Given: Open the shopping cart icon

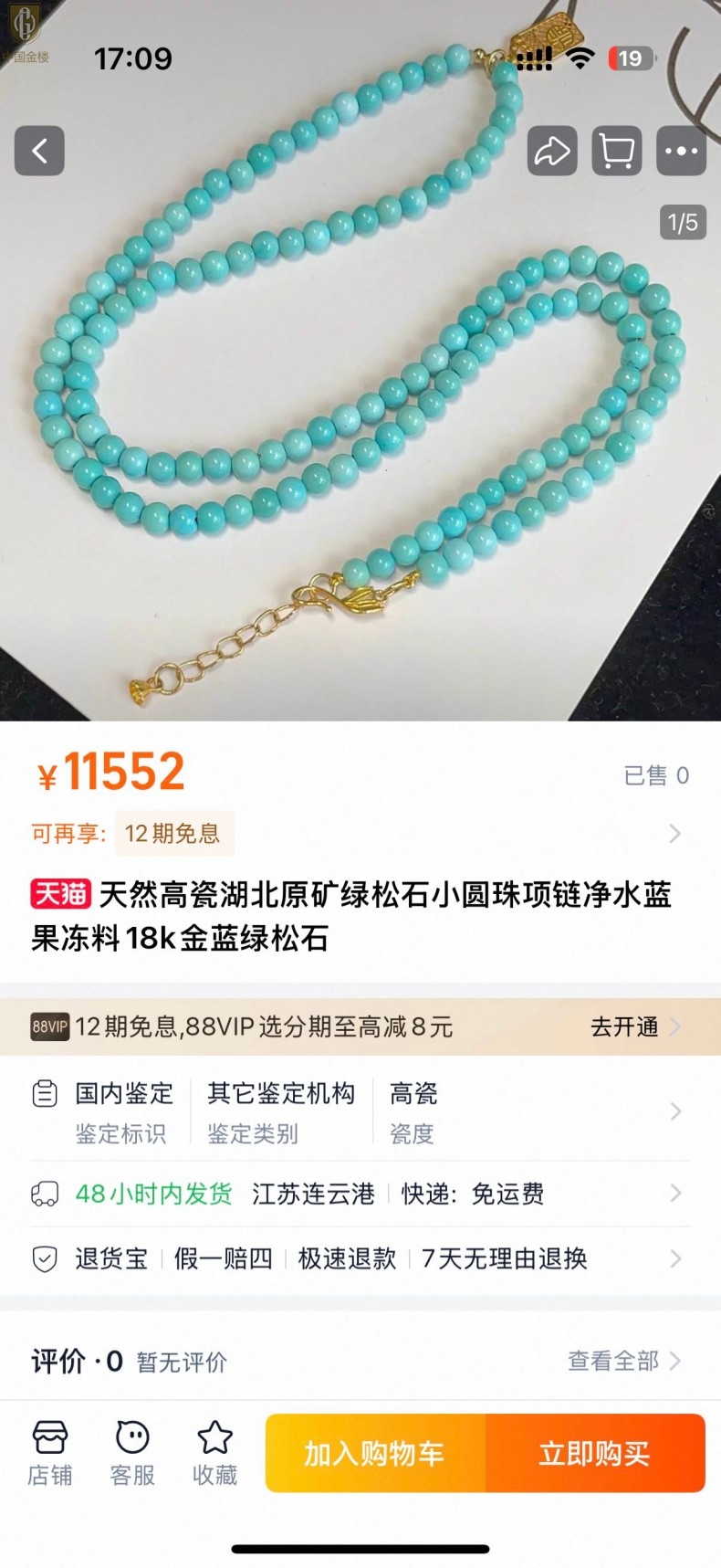Looking at the screenshot, I should tap(617, 151).
